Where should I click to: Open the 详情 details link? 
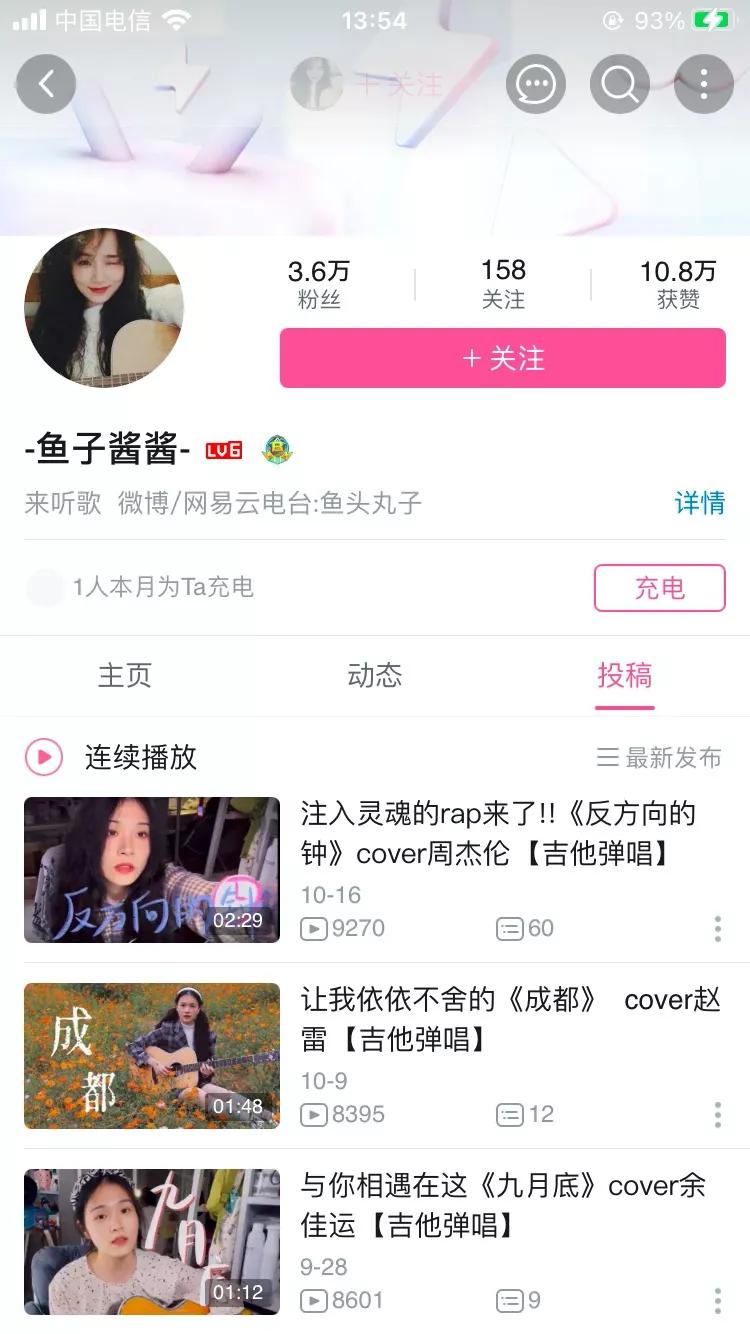click(x=699, y=502)
